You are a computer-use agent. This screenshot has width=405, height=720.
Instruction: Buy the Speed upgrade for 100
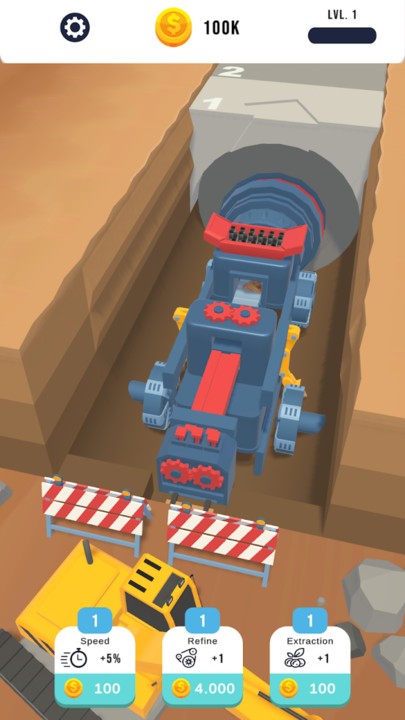(x=95, y=687)
